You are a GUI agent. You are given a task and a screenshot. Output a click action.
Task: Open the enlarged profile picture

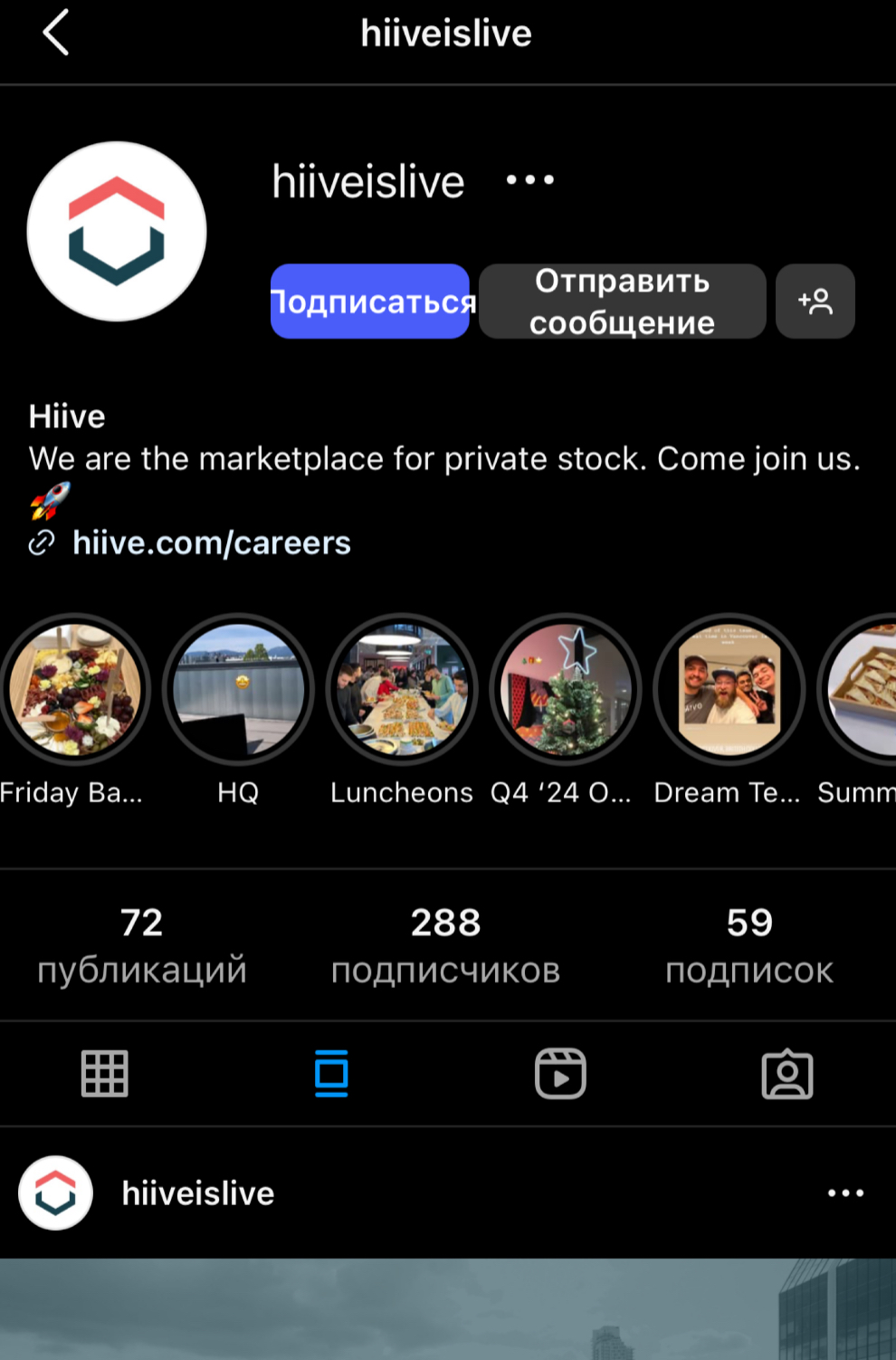click(117, 232)
